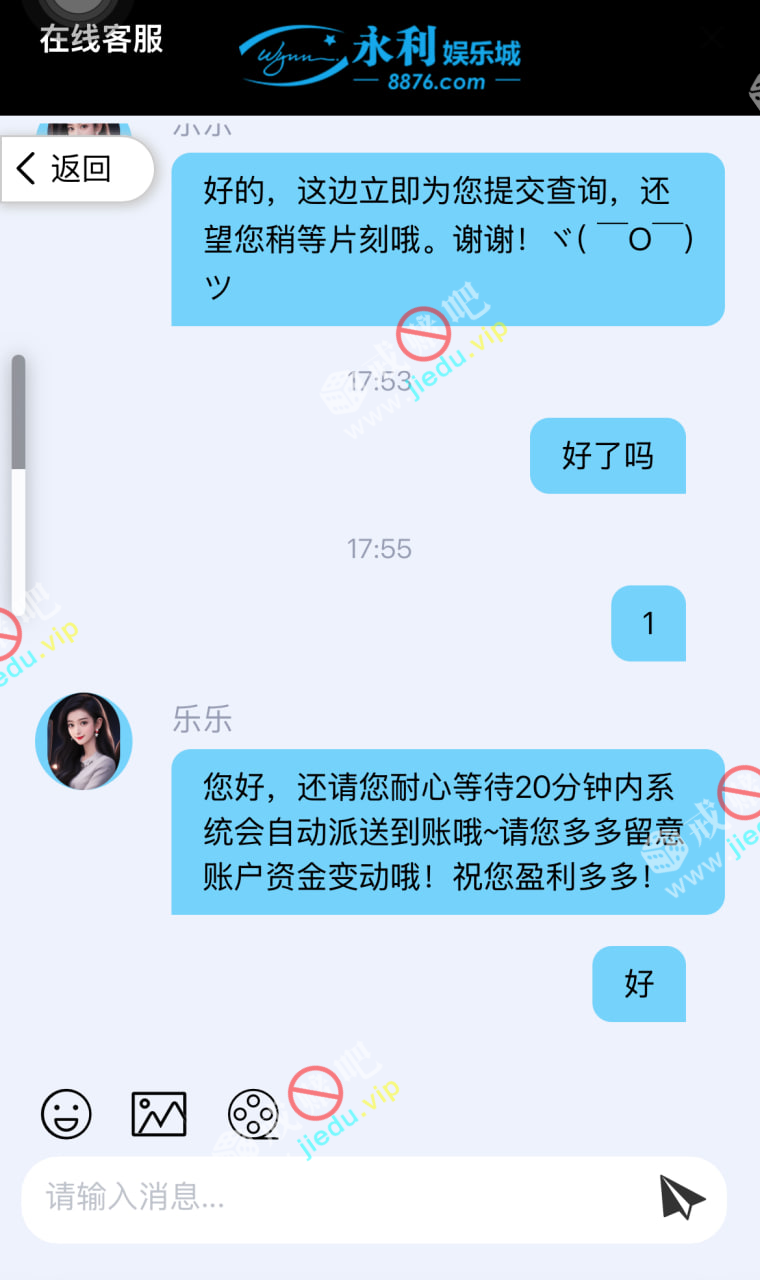This screenshot has width=760, height=1280.
Task: Close the online customer service window
Action: coord(712,40)
